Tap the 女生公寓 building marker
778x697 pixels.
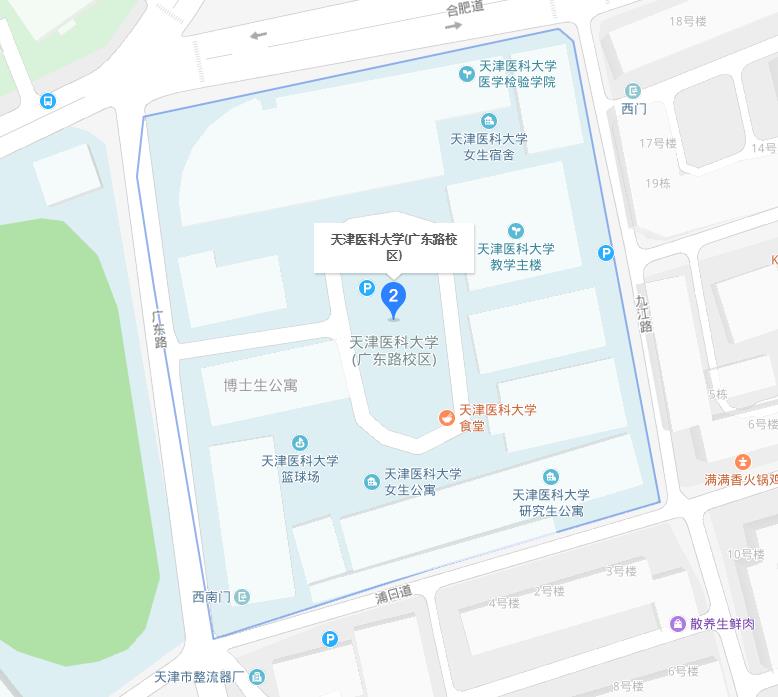point(371,482)
